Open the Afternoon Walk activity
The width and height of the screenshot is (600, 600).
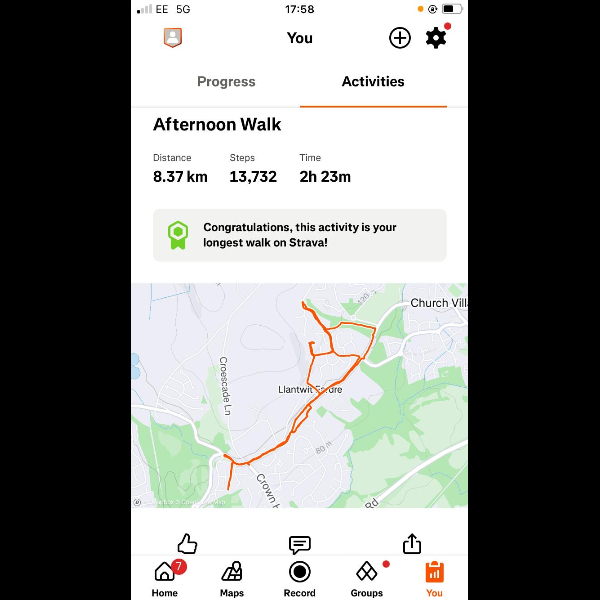pyautogui.click(x=217, y=125)
